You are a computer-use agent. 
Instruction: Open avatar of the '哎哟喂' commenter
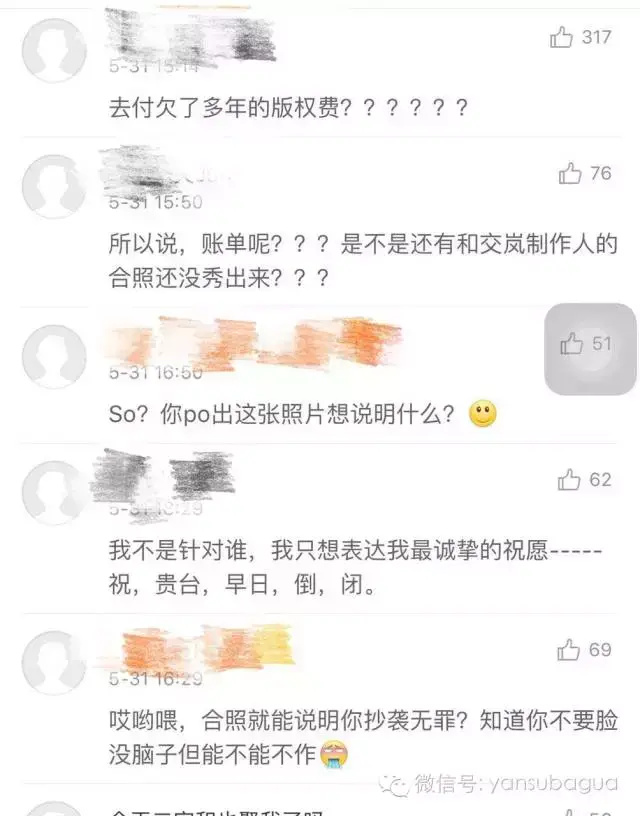pyautogui.click(x=54, y=663)
